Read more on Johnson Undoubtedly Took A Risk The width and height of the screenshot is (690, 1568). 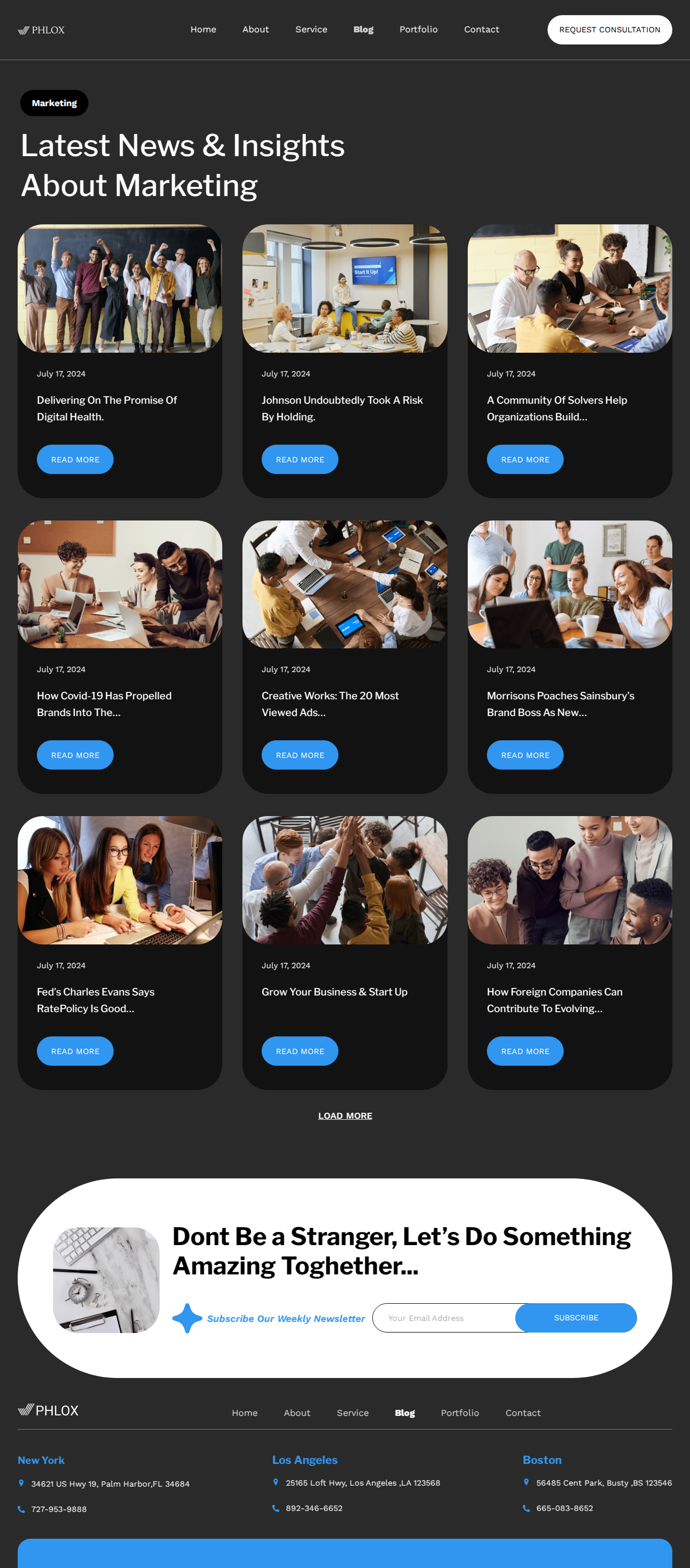(300, 459)
